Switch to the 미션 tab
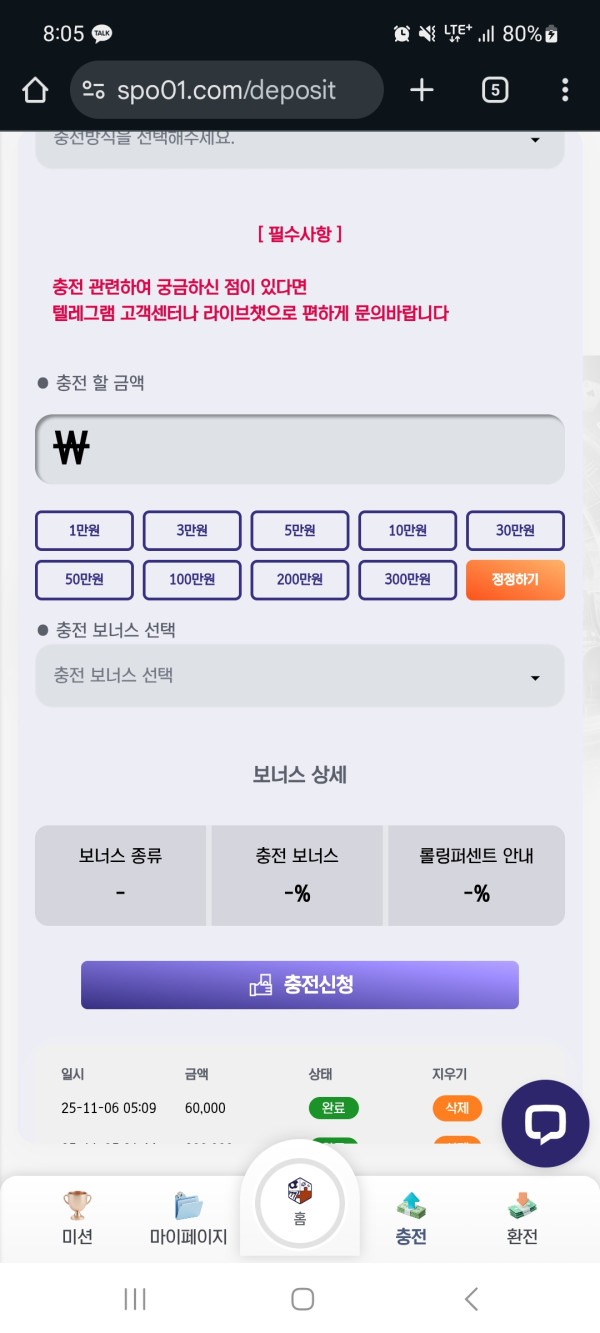Viewport: 600px width, 1333px height. pyautogui.click(x=77, y=1217)
